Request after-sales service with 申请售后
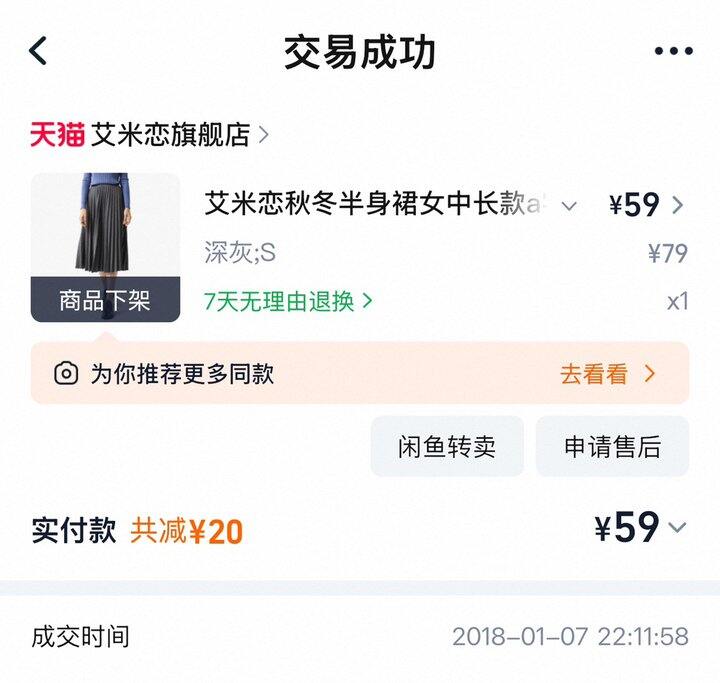720x683 pixels. click(x=612, y=447)
